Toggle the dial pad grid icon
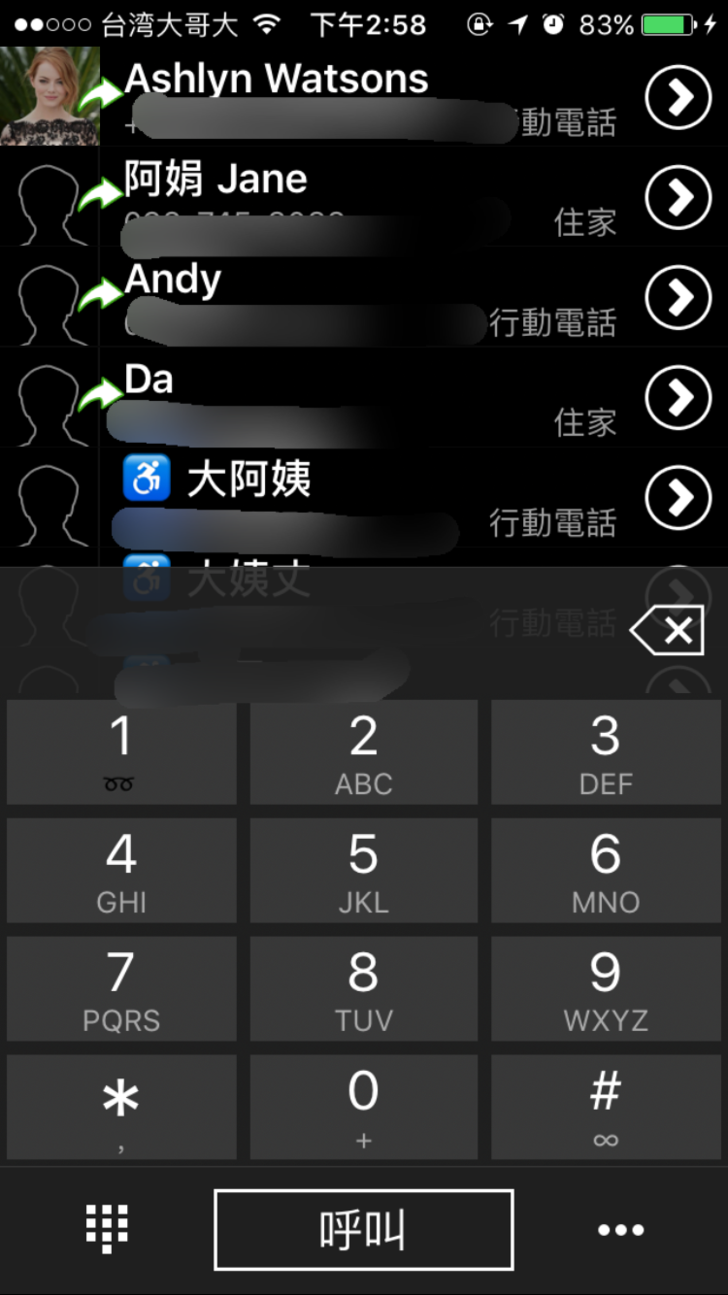Image resolution: width=728 pixels, height=1295 pixels. tap(107, 1229)
